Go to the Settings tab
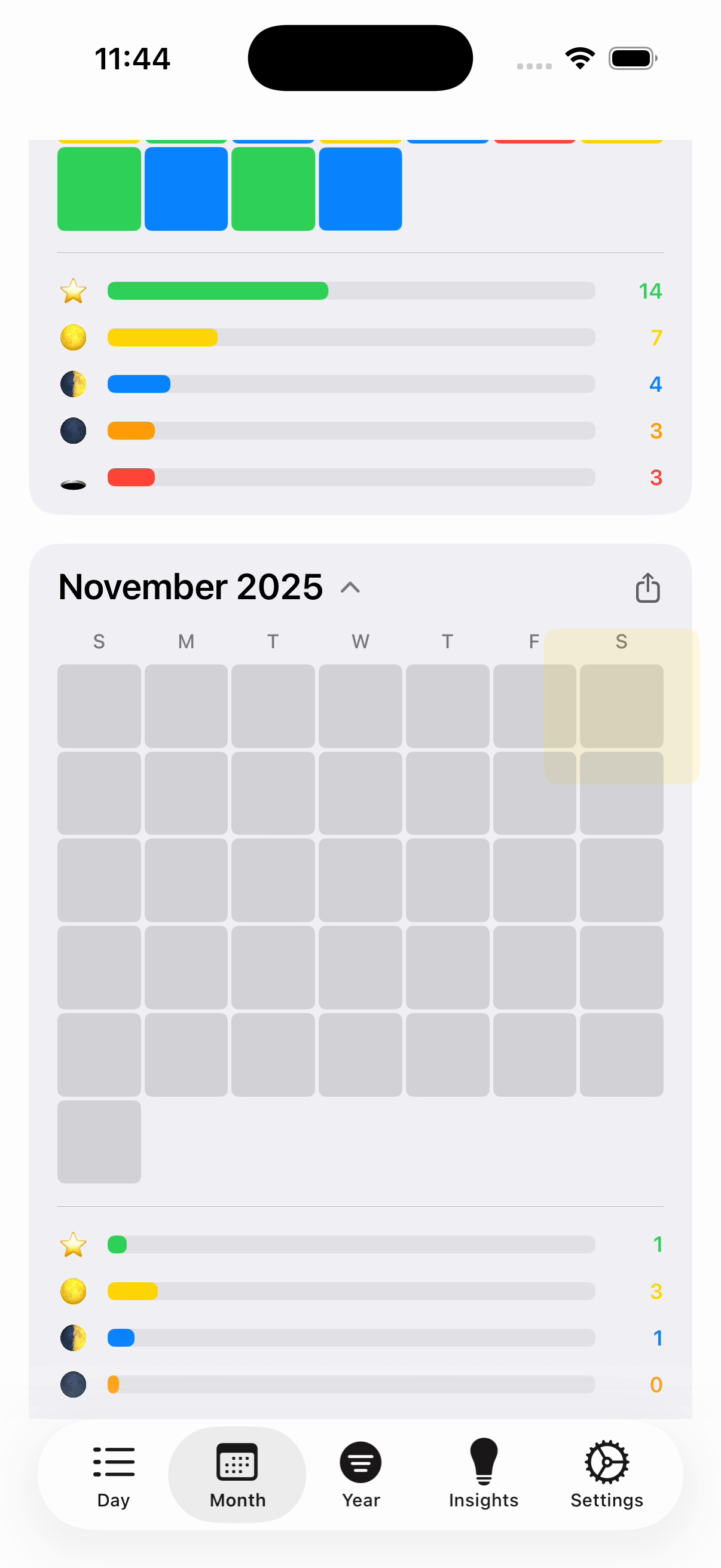721x1568 pixels. (607, 1474)
